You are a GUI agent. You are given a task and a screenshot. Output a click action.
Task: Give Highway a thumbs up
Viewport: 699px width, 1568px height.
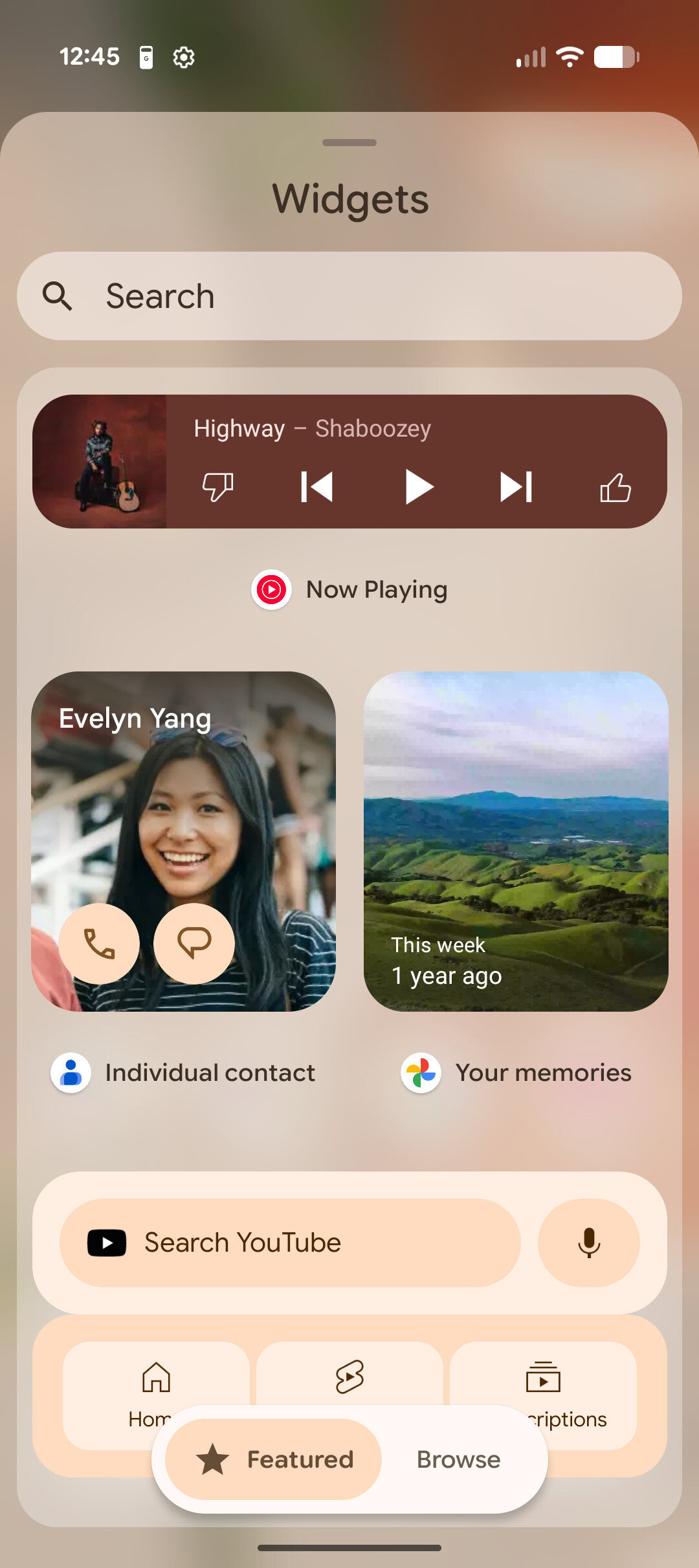click(616, 488)
